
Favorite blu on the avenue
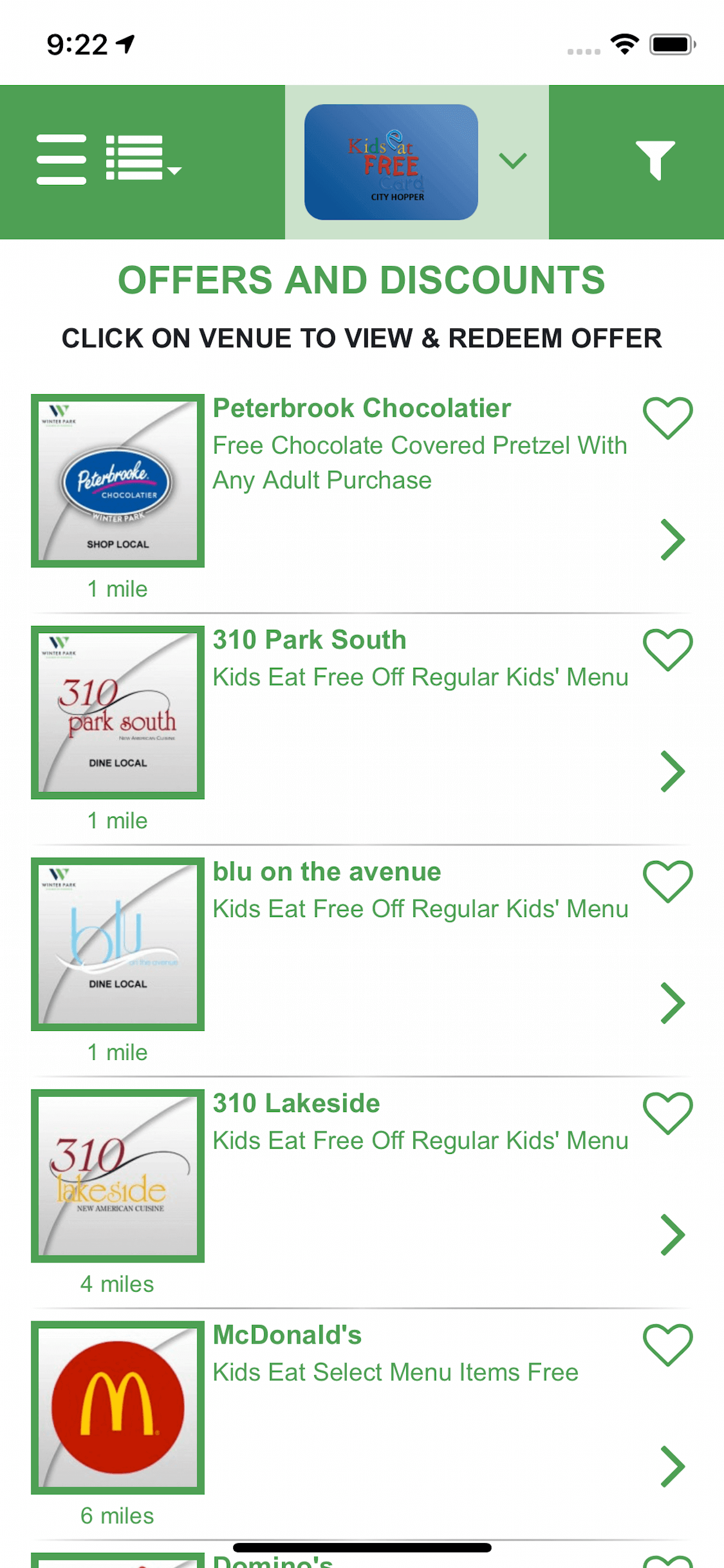(667, 881)
